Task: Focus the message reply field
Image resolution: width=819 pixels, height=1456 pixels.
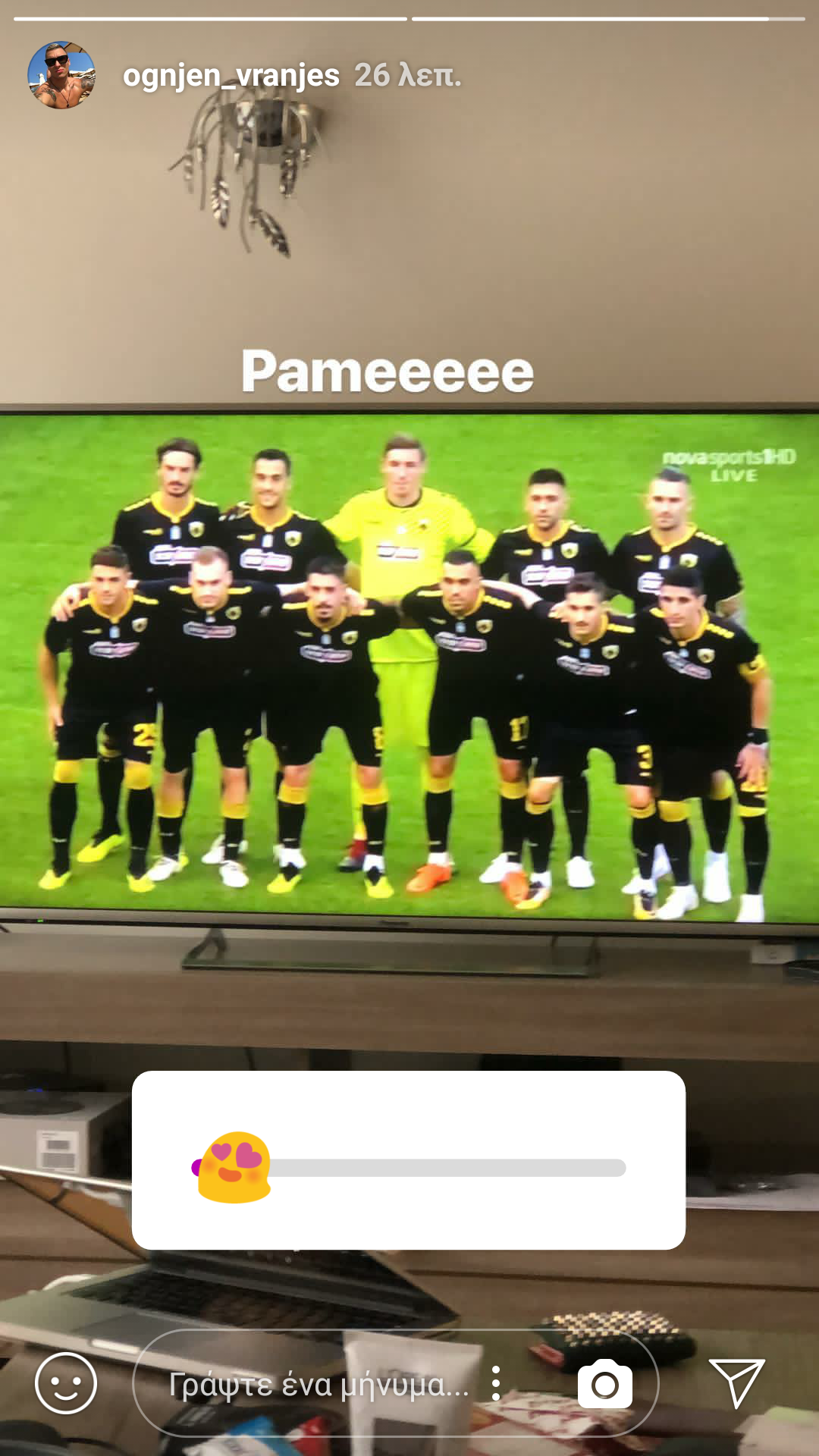Action: [318, 1384]
